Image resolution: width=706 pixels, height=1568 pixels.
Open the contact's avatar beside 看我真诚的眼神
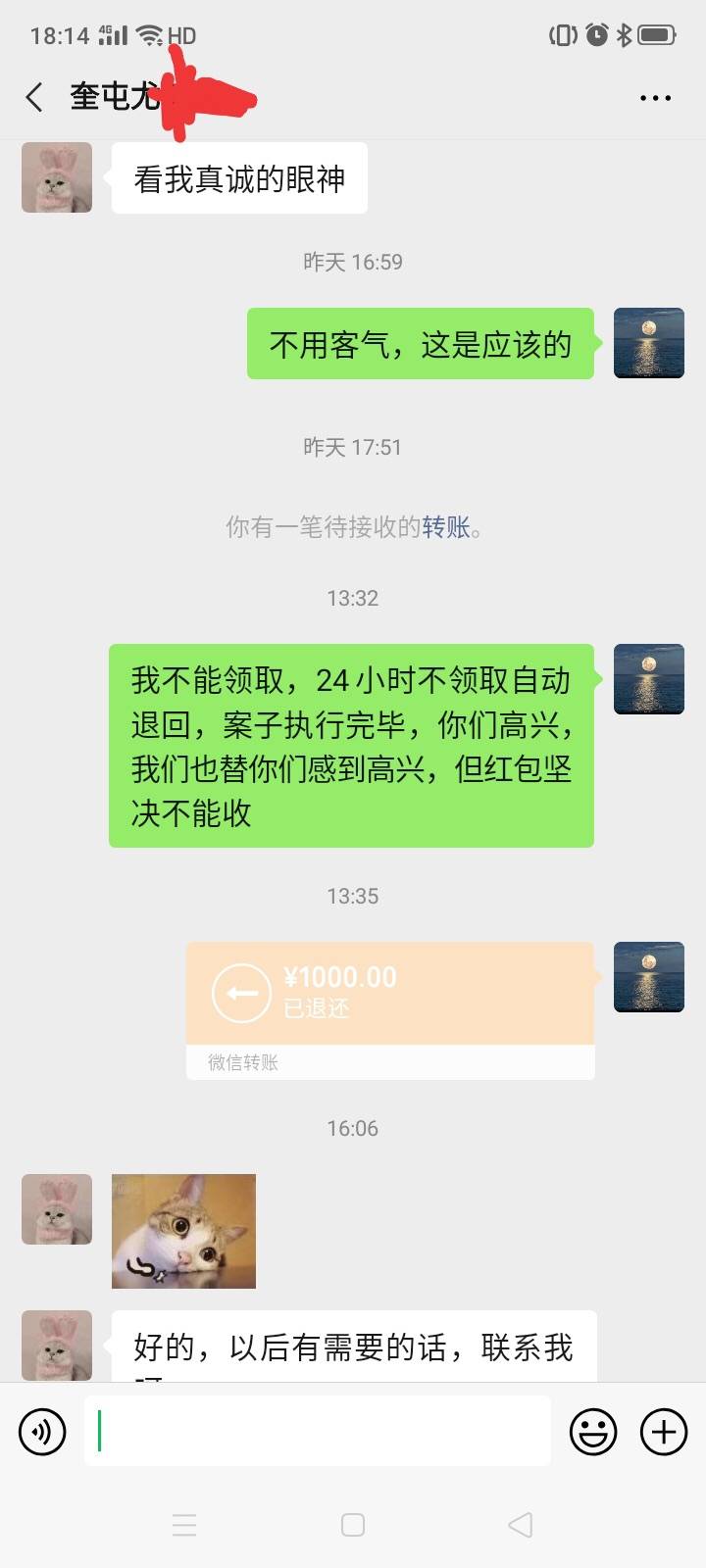pyautogui.click(x=57, y=177)
